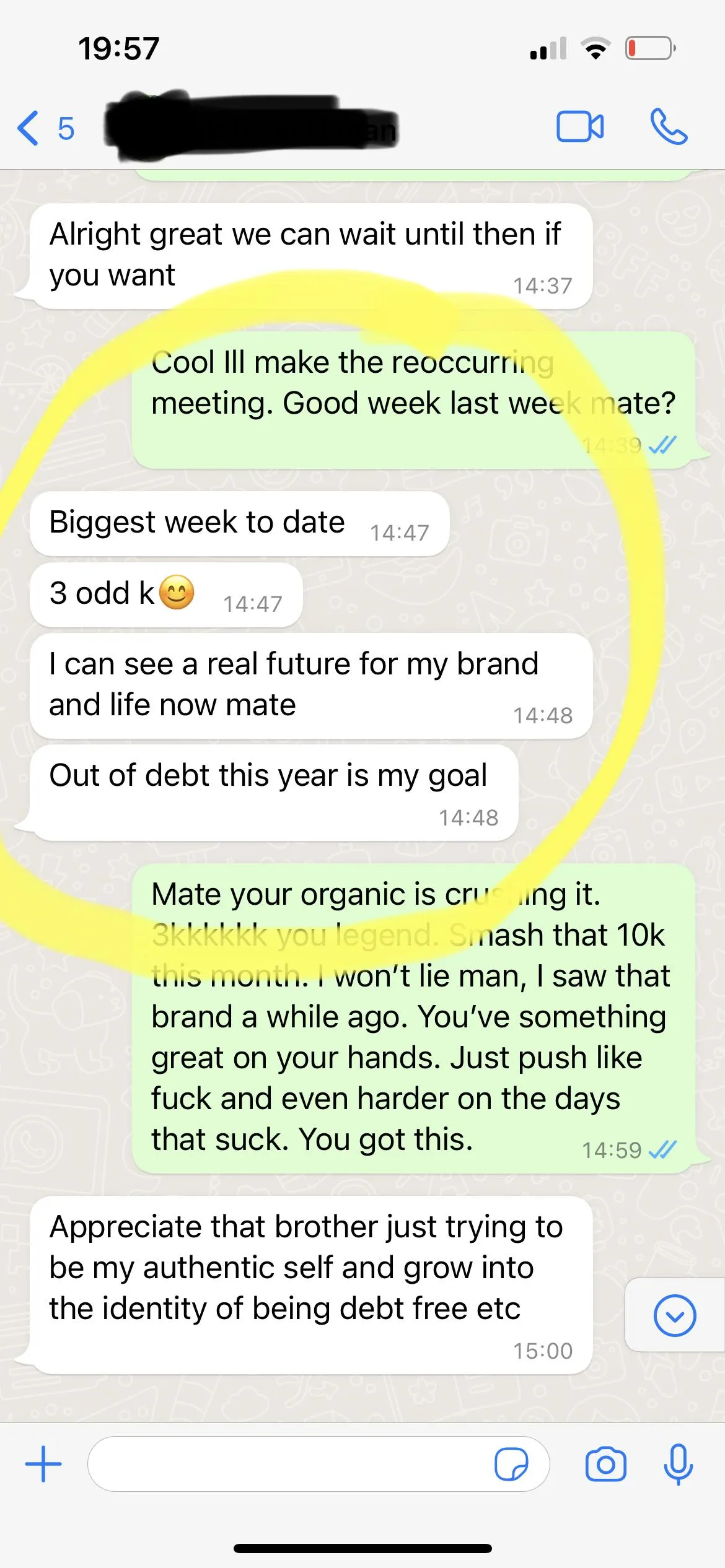725x1568 pixels.
Task: Open the camera to send a photo
Action: click(605, 1464)
